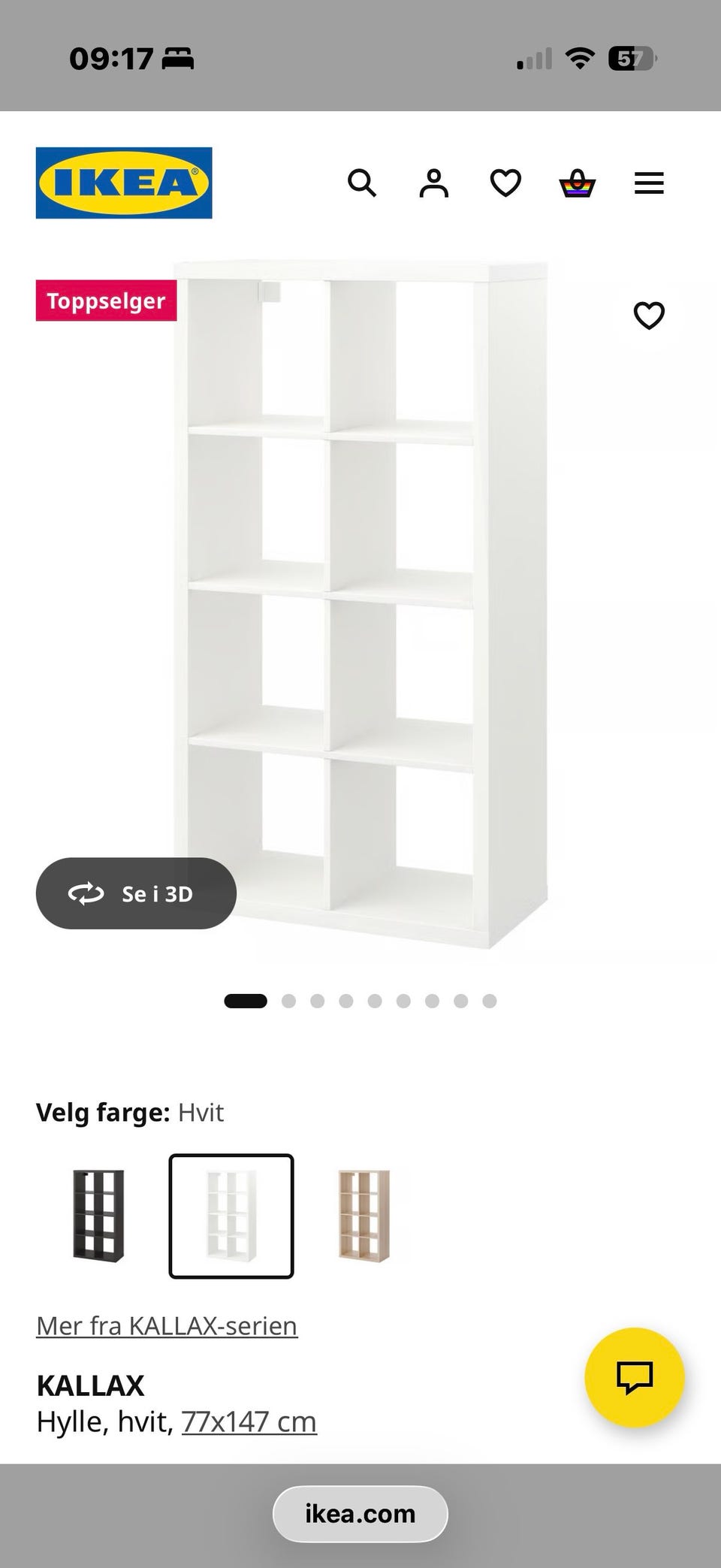This screenshot has height=1568, width=721.
Task: Open your IKEA account profile
Action: pos(433,183)
